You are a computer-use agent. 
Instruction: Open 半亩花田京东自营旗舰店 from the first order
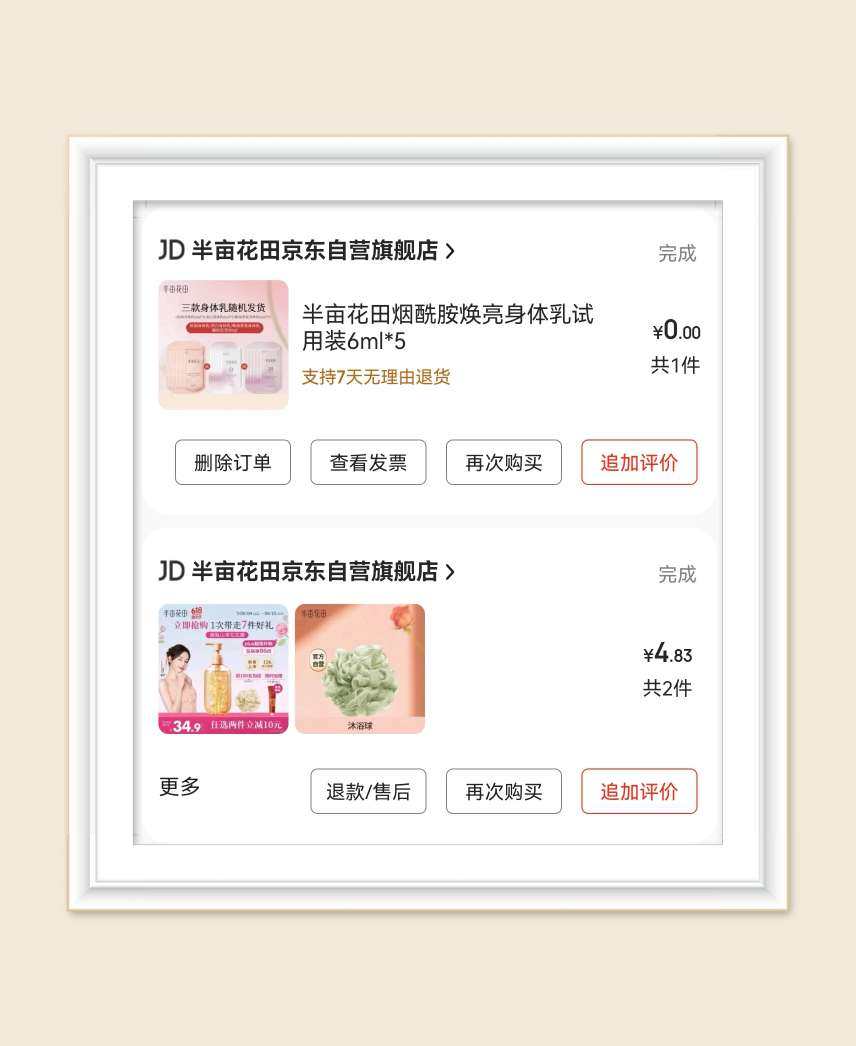pos(316,252)
